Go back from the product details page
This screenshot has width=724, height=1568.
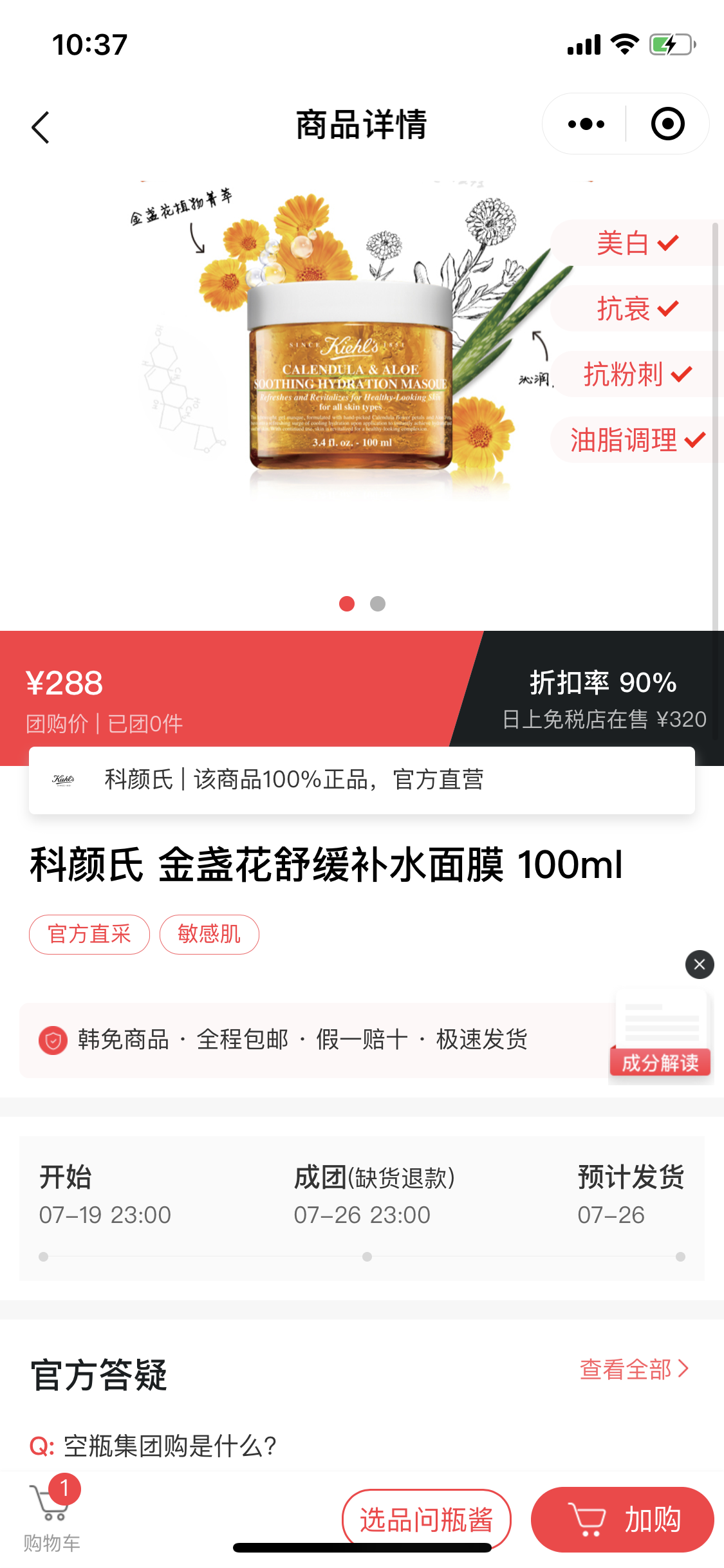40,127
